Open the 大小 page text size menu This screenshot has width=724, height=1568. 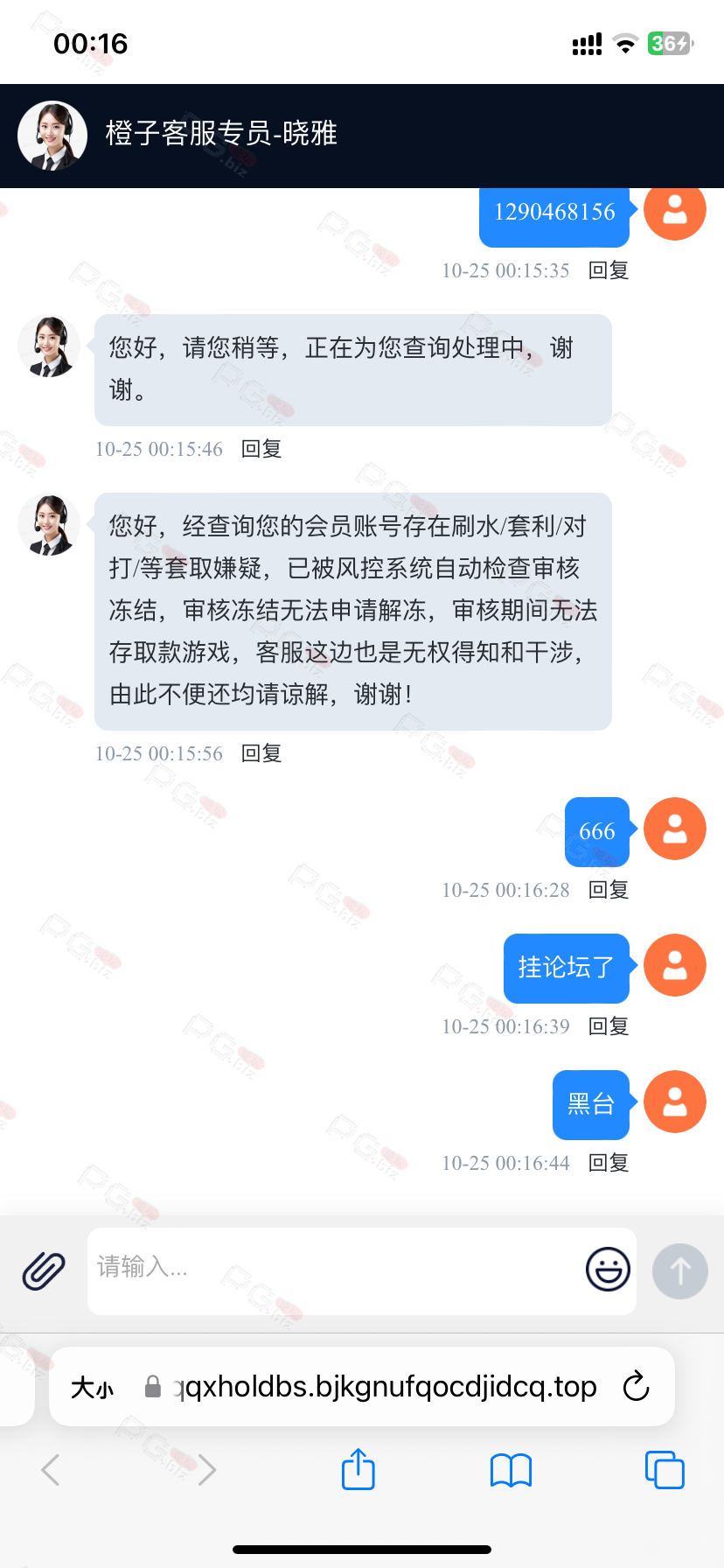point(93,1388)
